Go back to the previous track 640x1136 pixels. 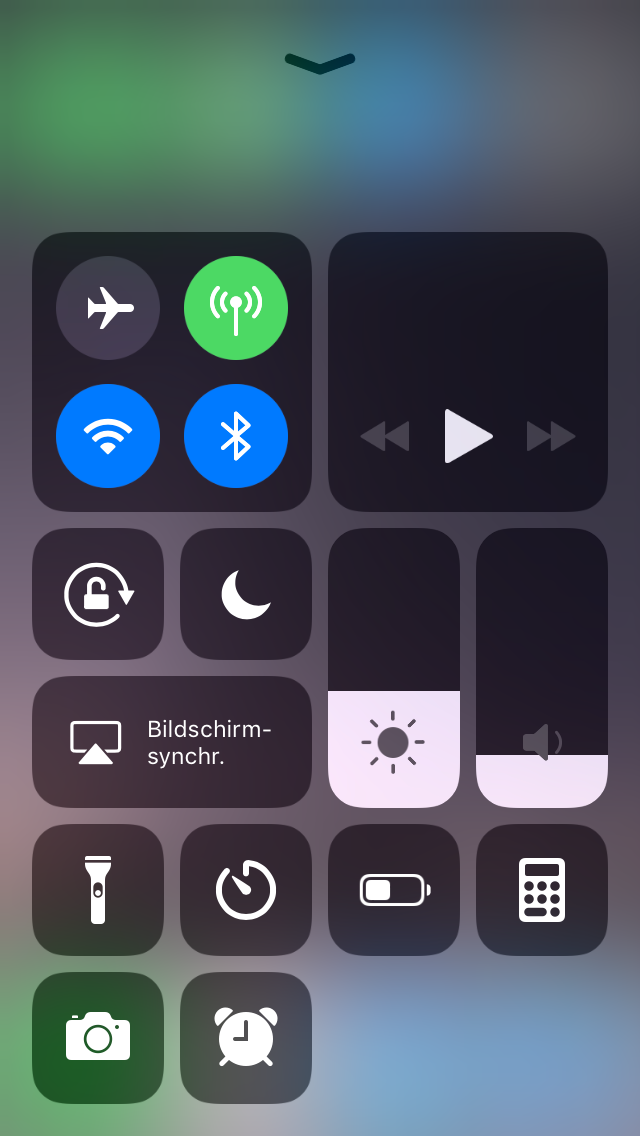pyautogui.click(x=385, y=436)
